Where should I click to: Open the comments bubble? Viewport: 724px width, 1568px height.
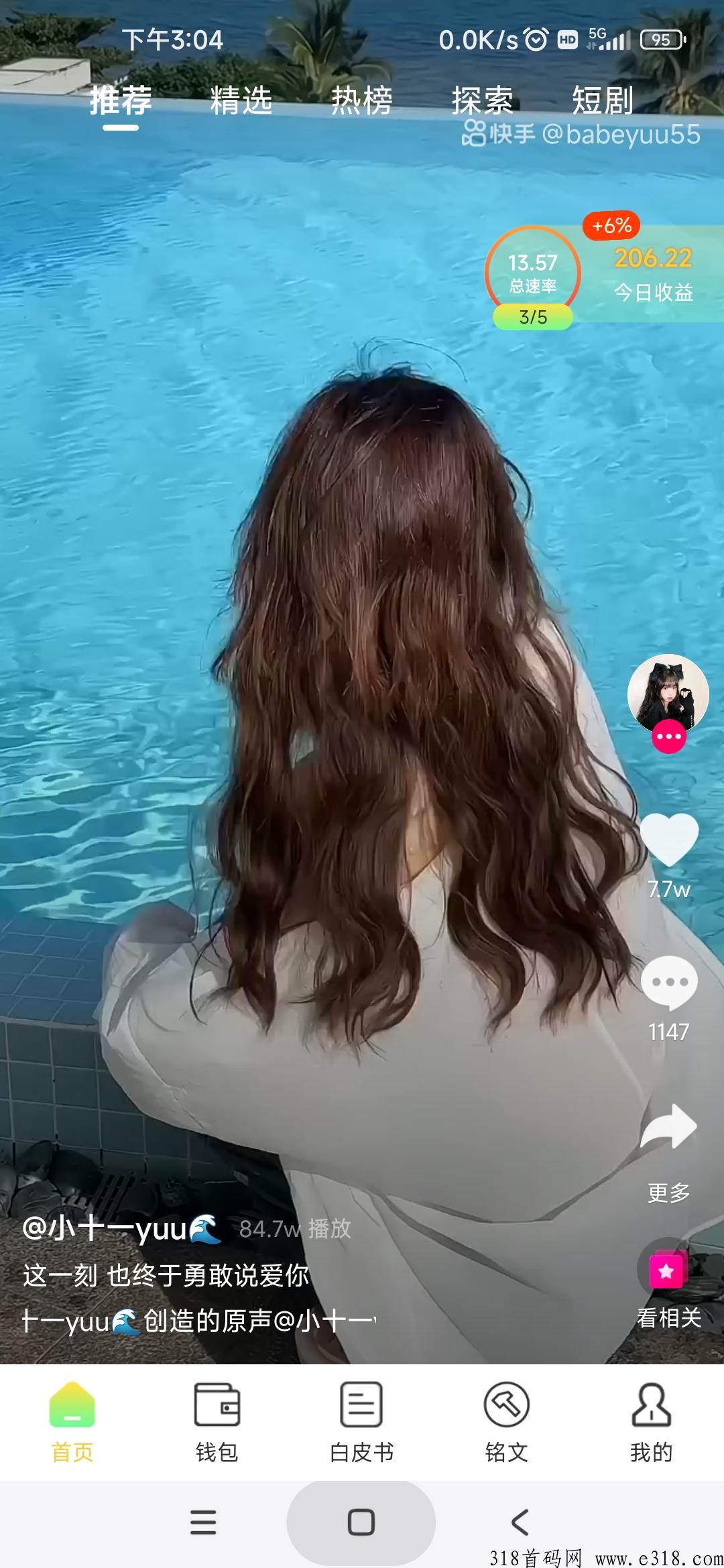coord(669,982)
